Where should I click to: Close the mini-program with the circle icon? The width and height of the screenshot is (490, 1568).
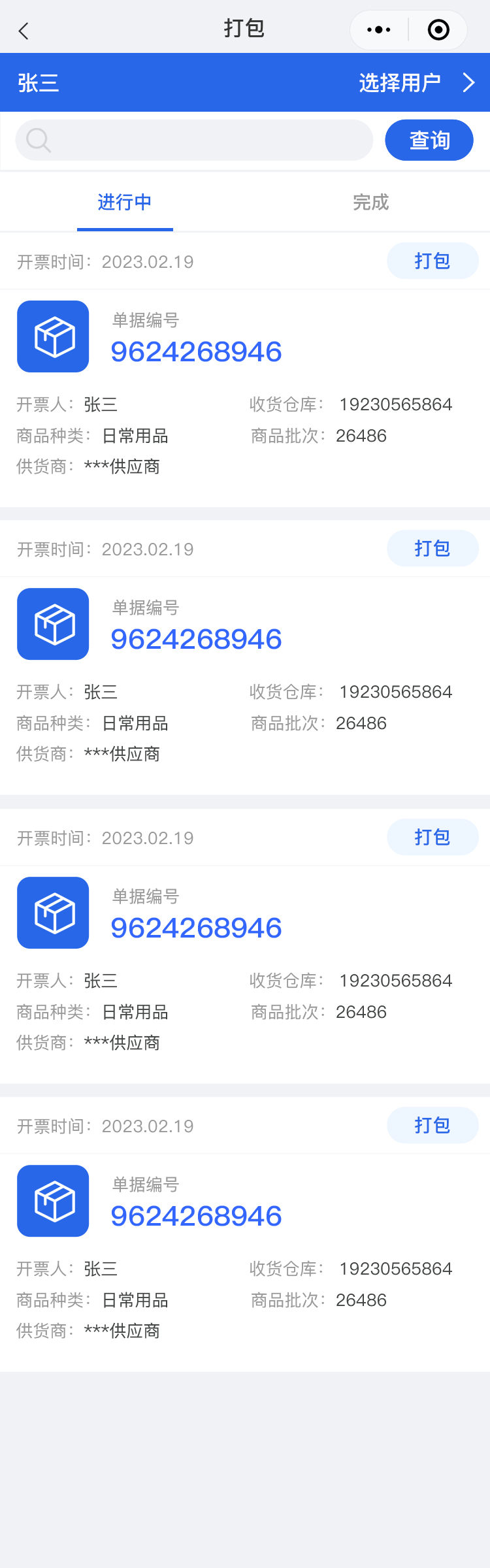click(438, 30)
